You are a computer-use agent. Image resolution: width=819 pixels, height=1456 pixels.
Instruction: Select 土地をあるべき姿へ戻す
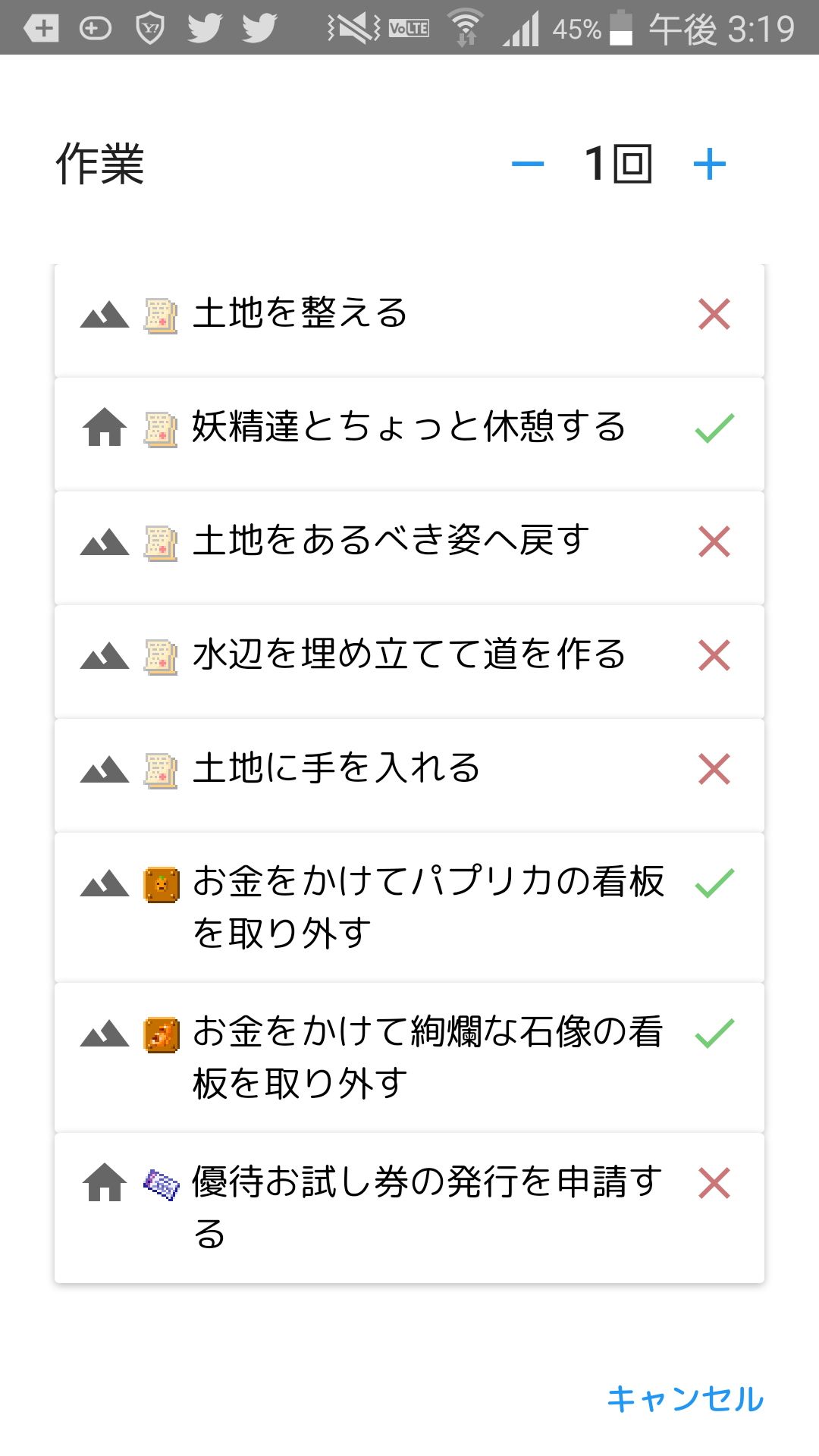coord(409,548)
